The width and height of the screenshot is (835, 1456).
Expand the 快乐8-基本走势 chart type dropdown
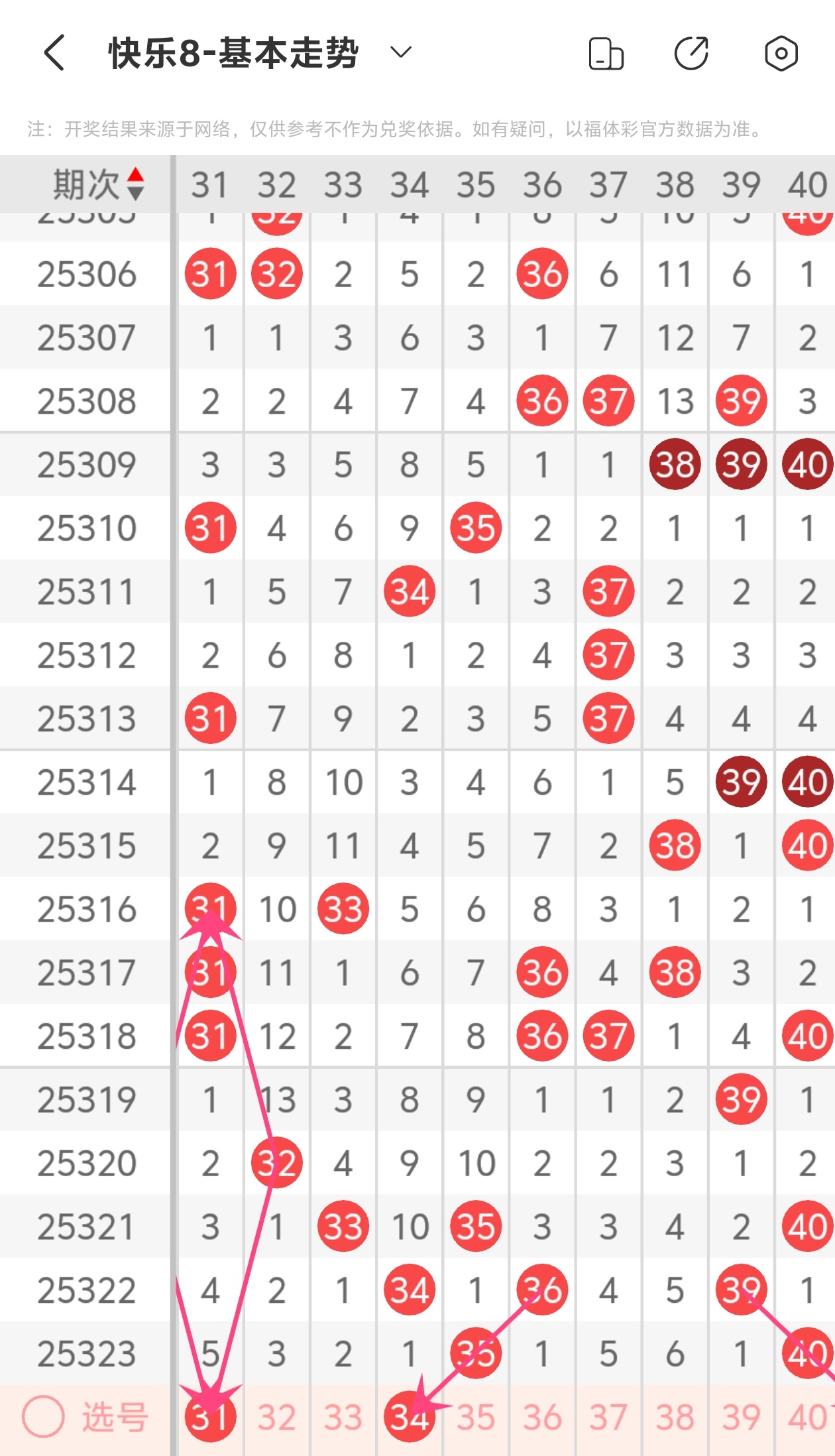point(401,52)
